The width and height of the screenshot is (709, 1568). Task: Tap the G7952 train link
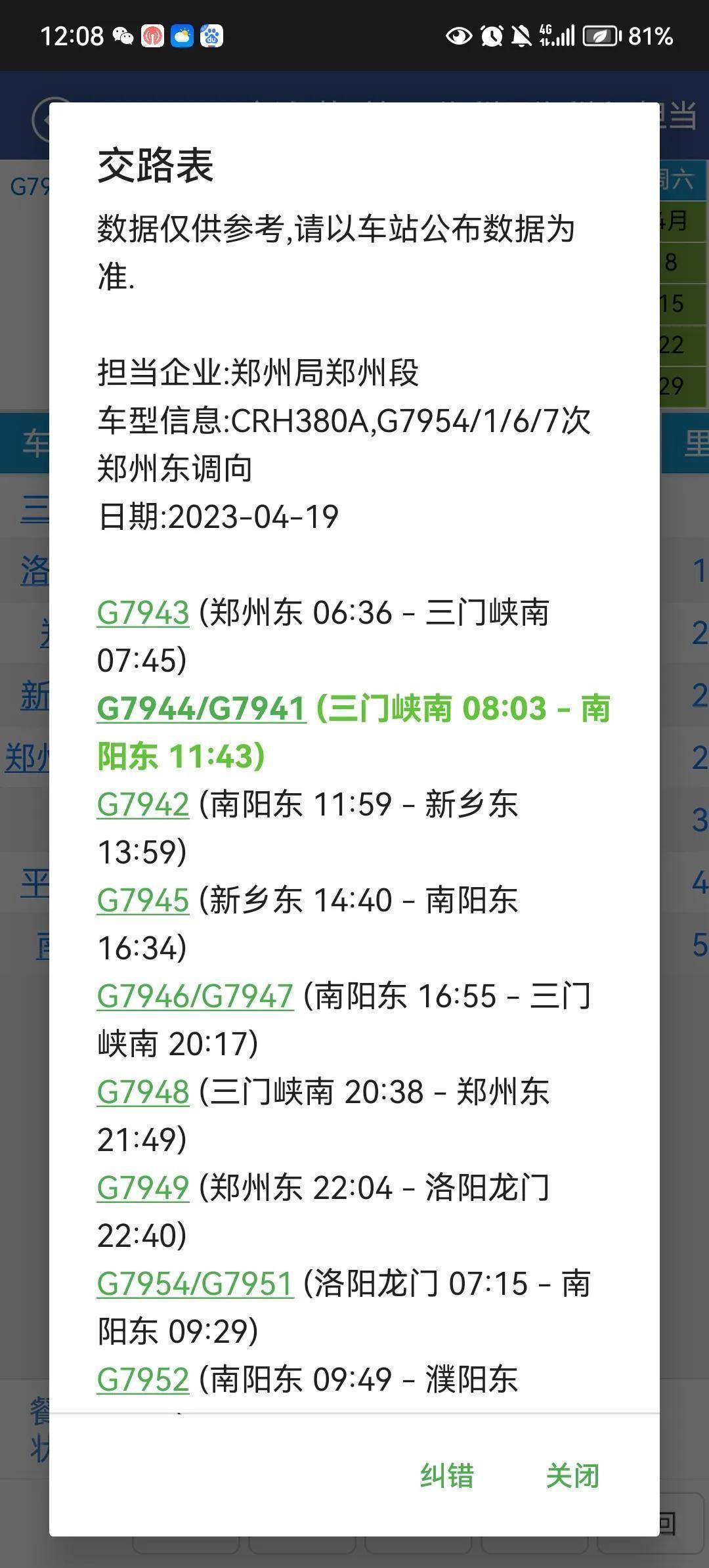(143, 1380)
